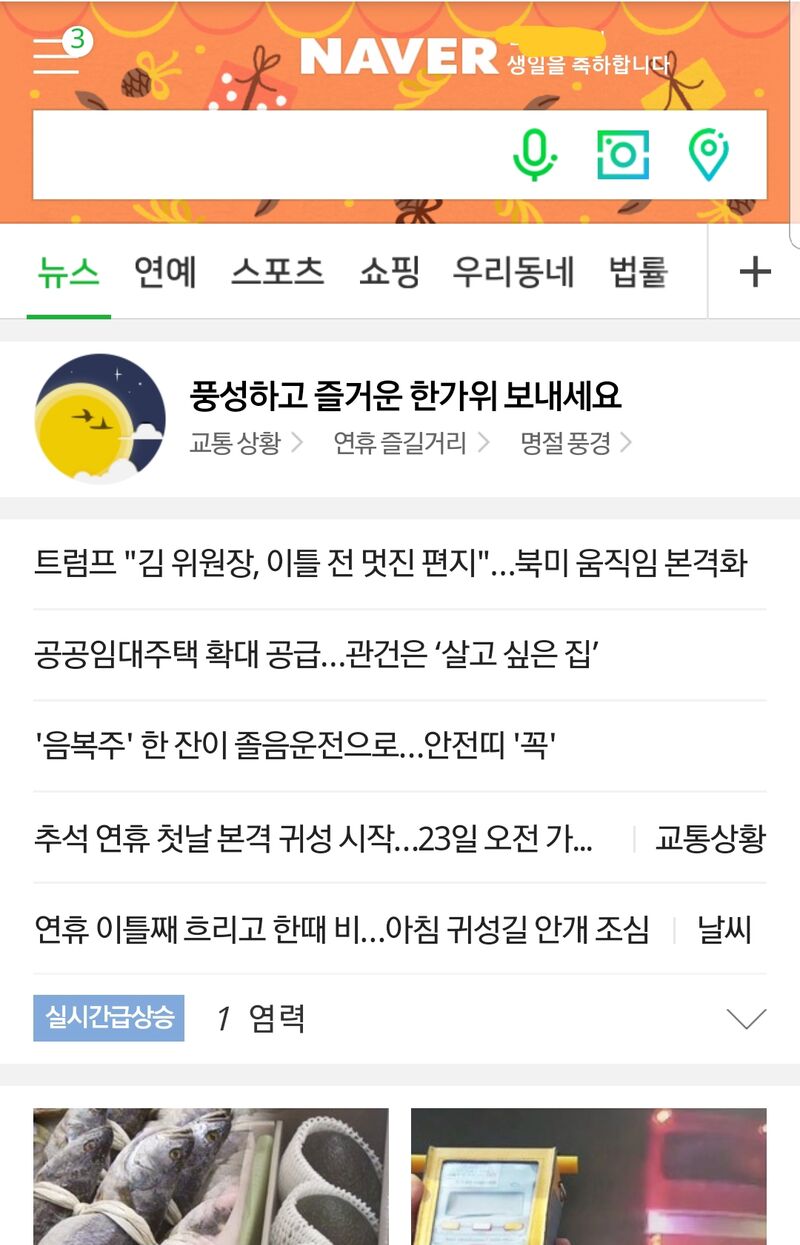Open the camera lens search
Image resolution: width=800 pixels, height=1245 pixels.
(622, 155)
